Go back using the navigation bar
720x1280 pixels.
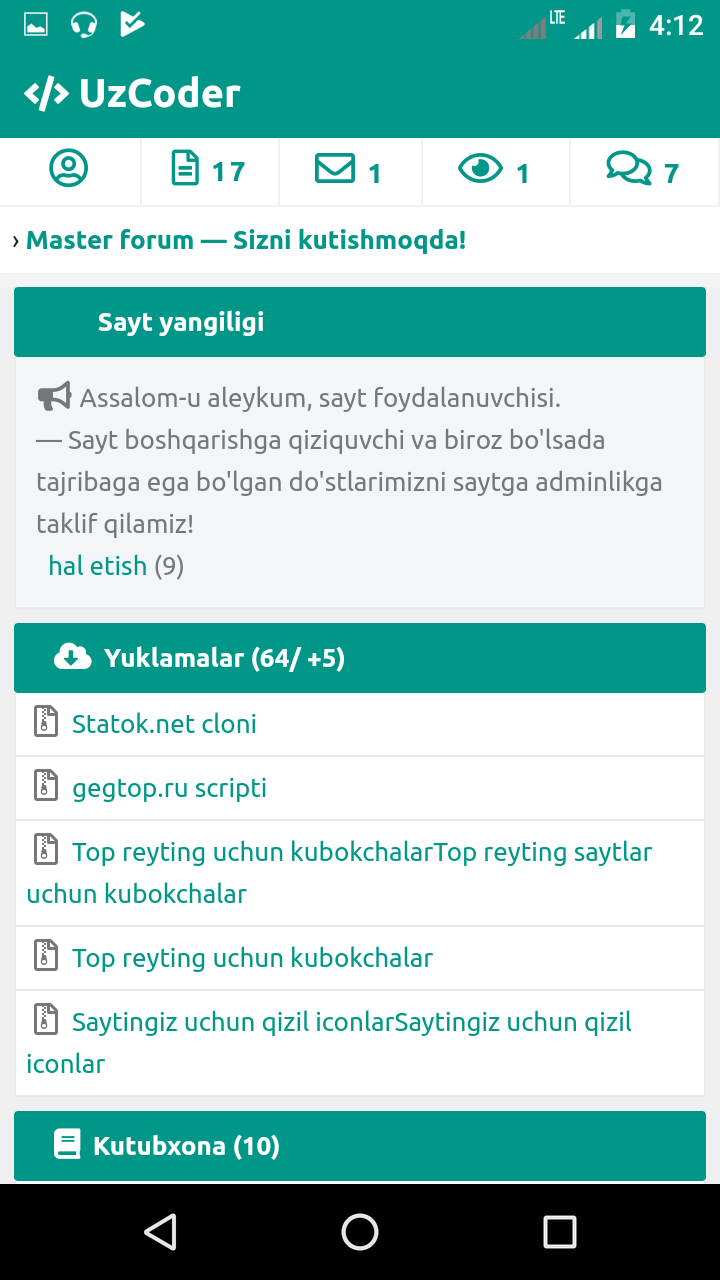(160, 1232)
